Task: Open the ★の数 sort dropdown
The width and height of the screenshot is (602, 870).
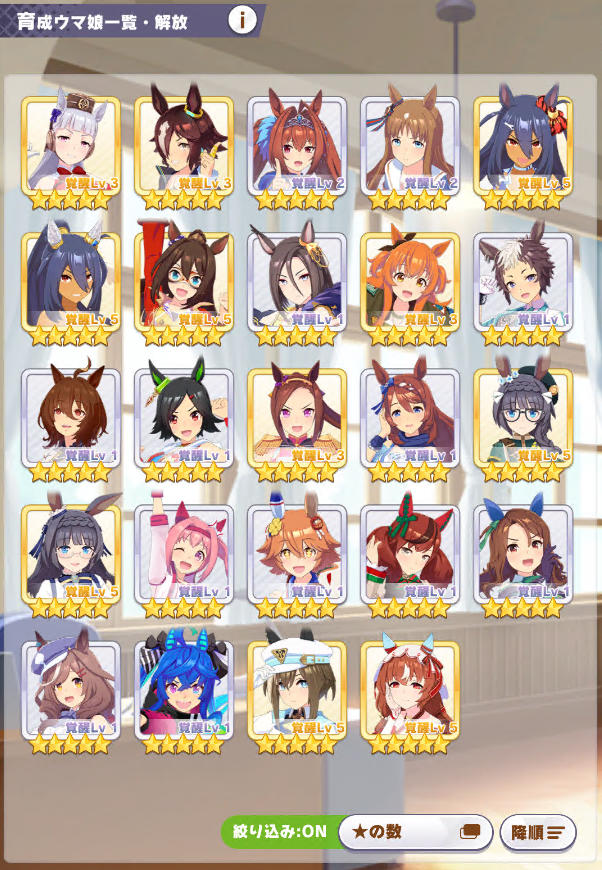Action: 415,832
